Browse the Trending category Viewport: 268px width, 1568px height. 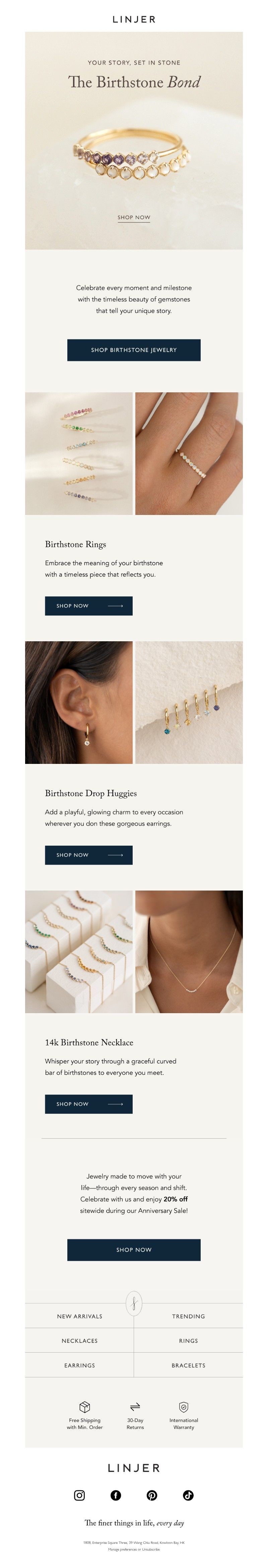[x=188, y=1316]
